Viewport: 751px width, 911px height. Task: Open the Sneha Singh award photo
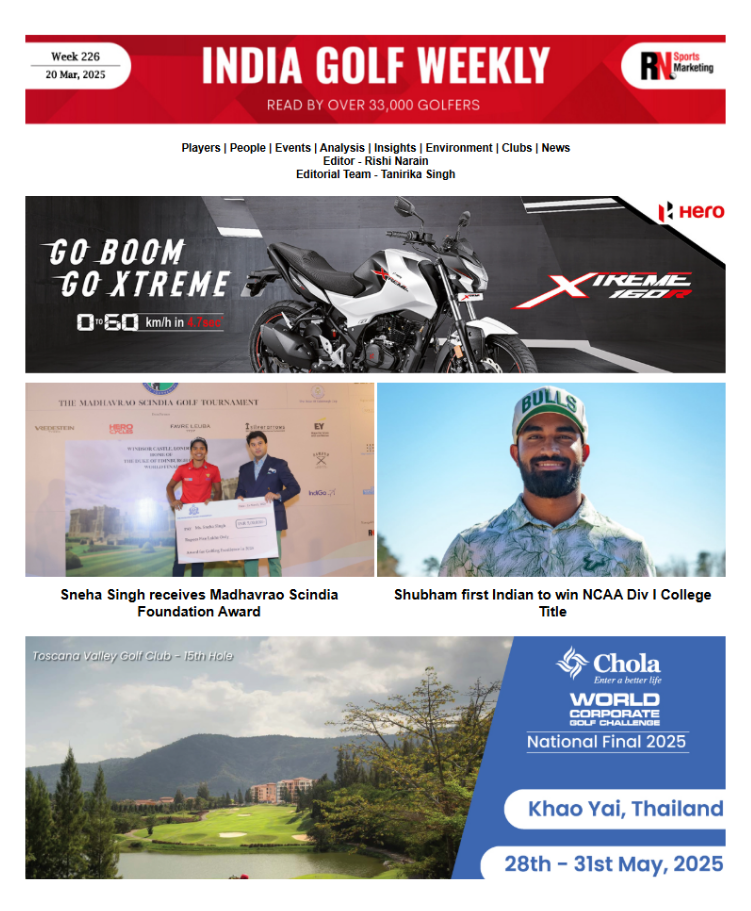tap(200, 479)
